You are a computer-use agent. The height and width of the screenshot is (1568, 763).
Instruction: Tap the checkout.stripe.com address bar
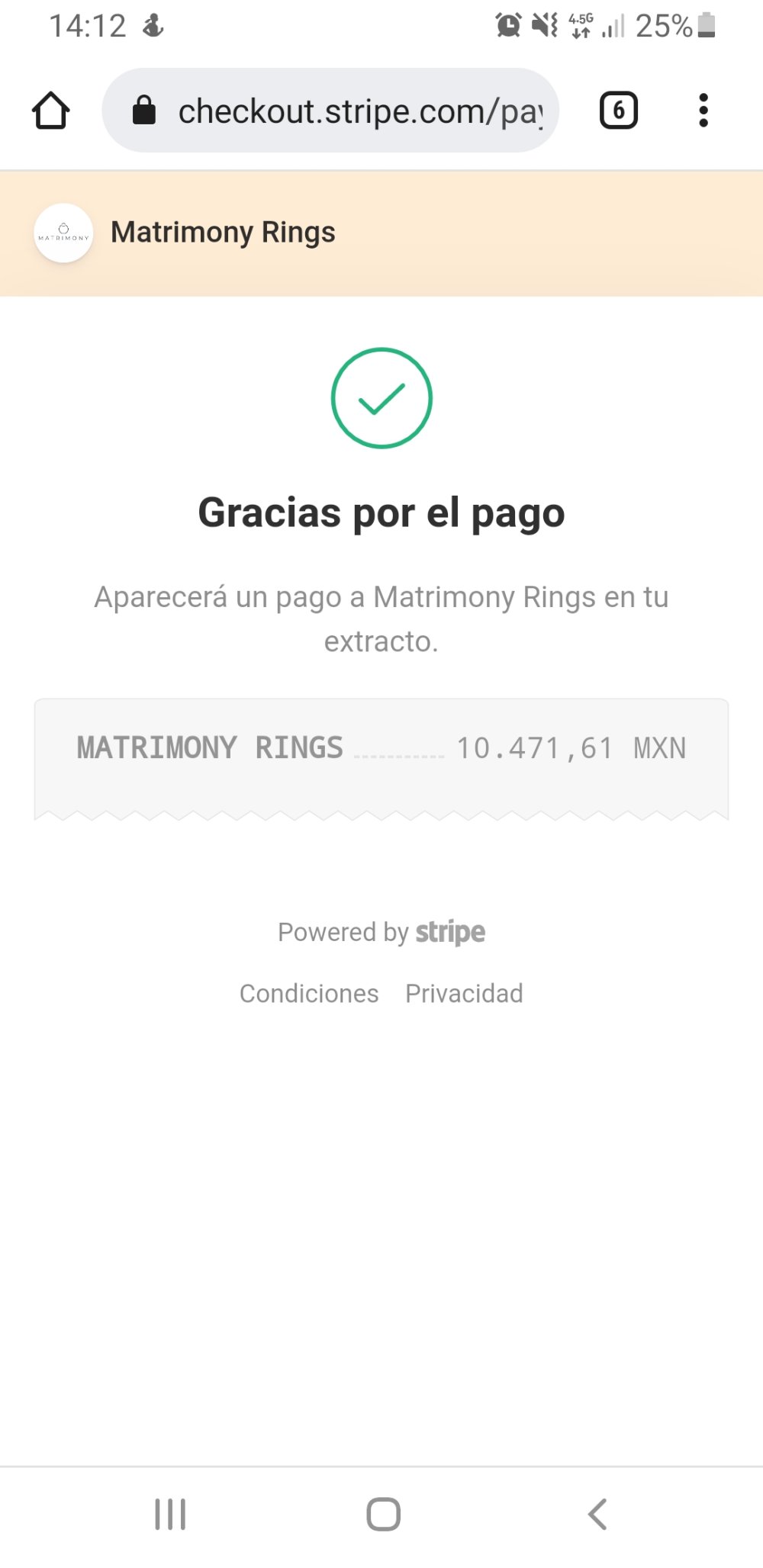(x=330, y=111)
